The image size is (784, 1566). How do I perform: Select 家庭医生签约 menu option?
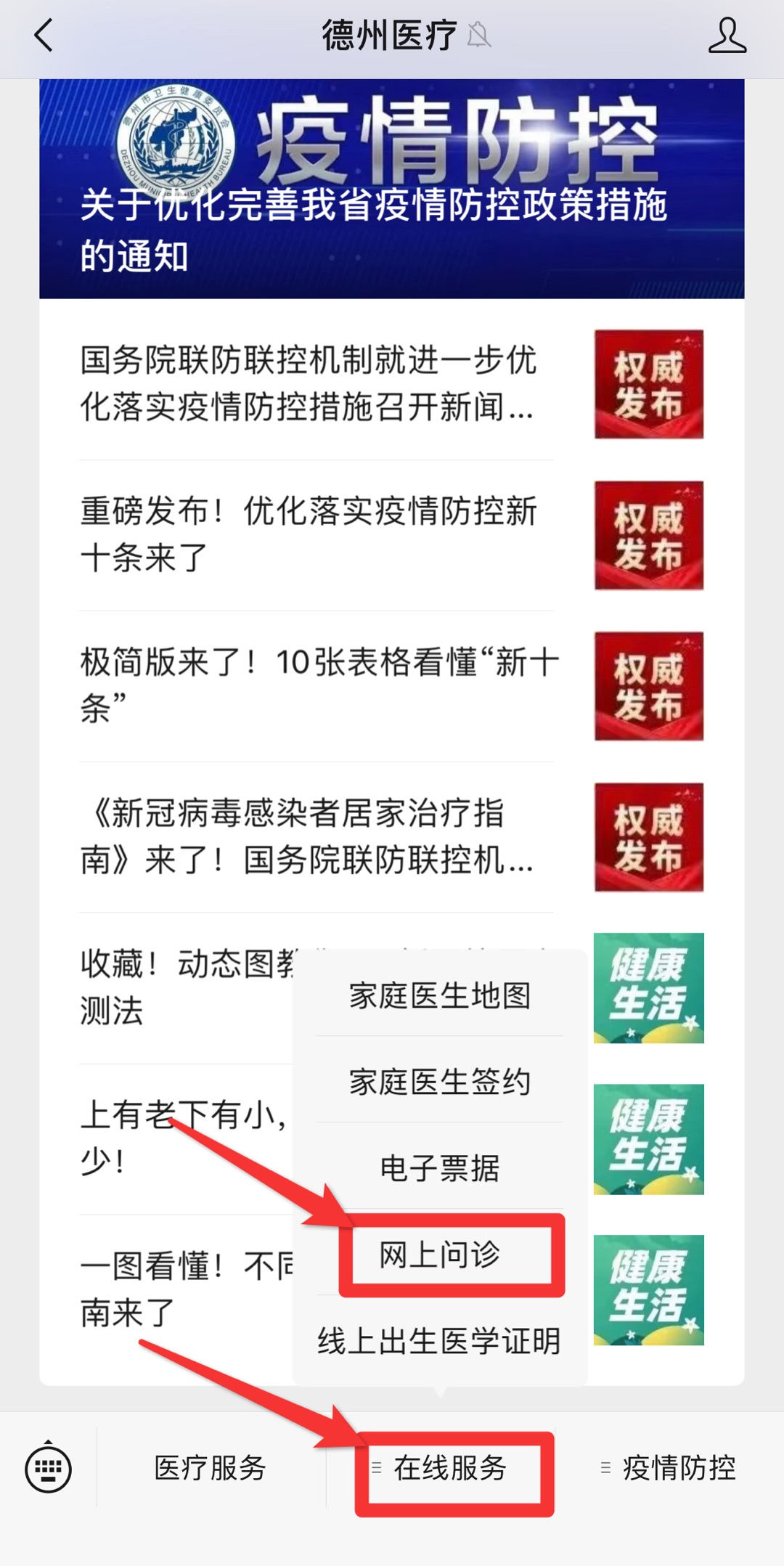coord(440,1082)
